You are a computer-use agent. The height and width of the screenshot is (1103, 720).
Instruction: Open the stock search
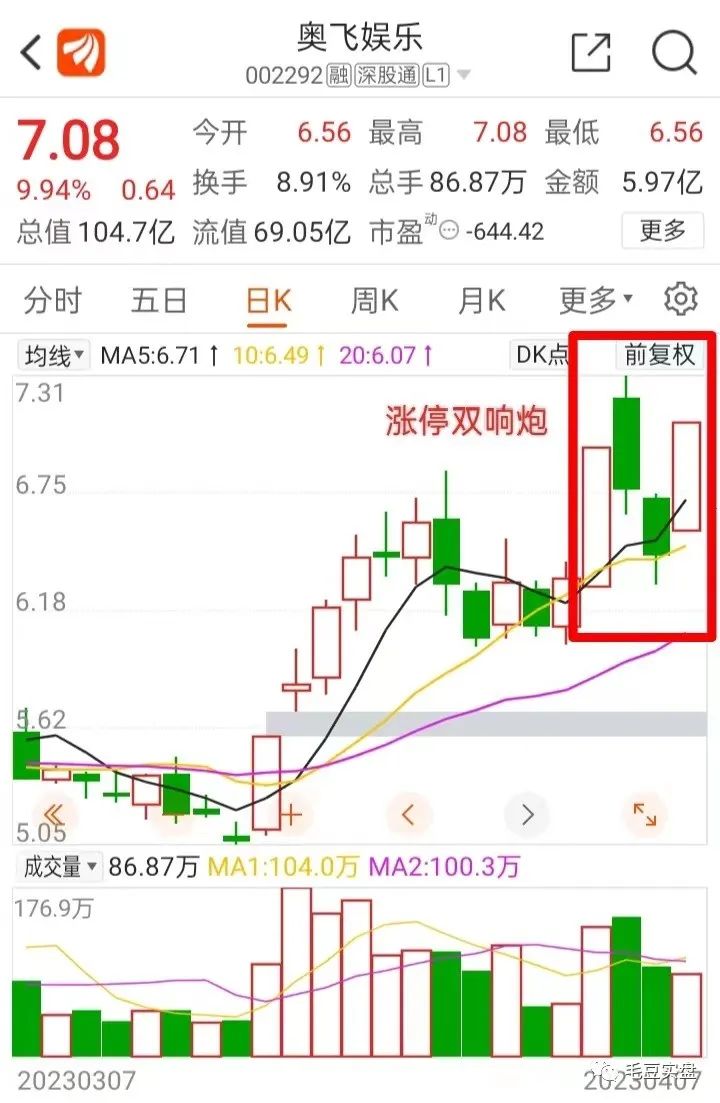[674, 52]
